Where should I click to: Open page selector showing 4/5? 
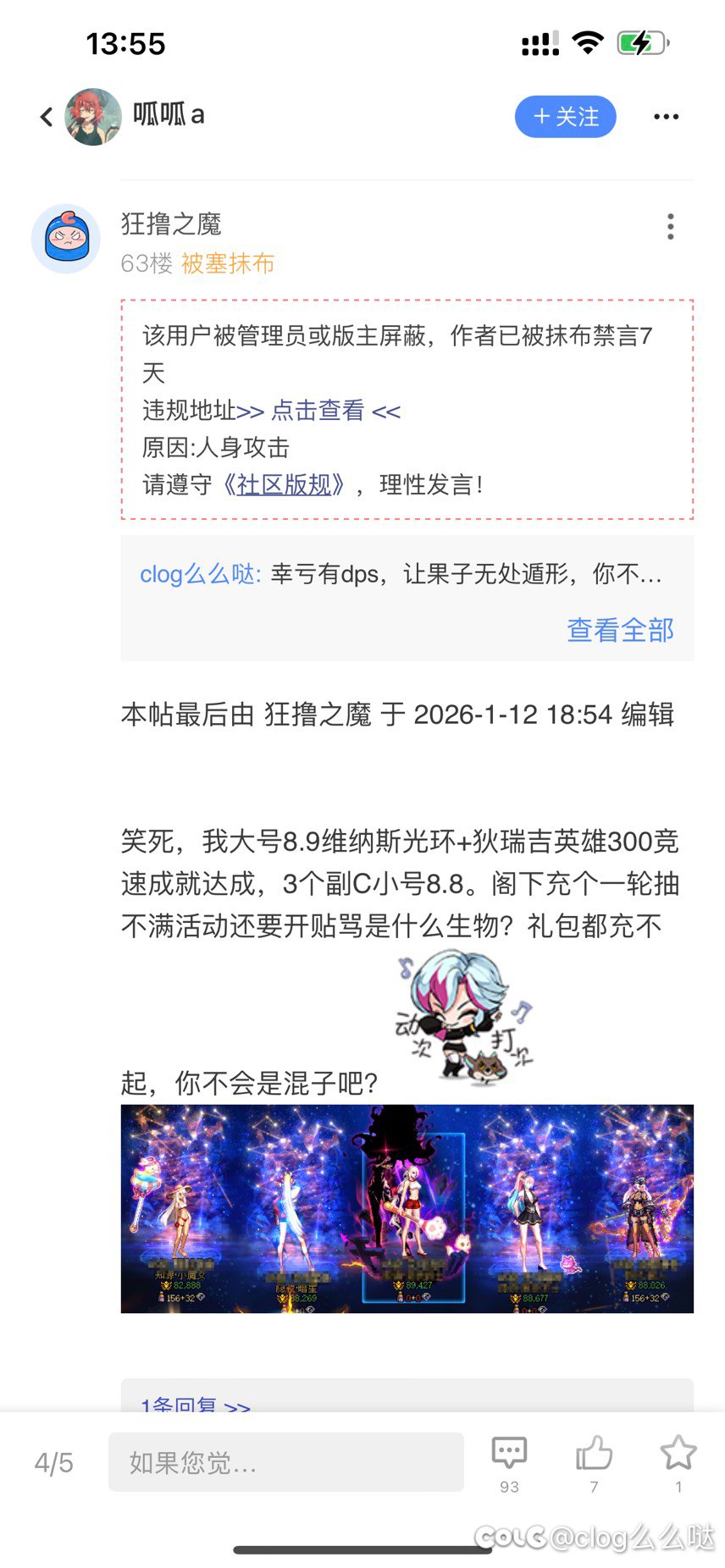coord(54,1462)
